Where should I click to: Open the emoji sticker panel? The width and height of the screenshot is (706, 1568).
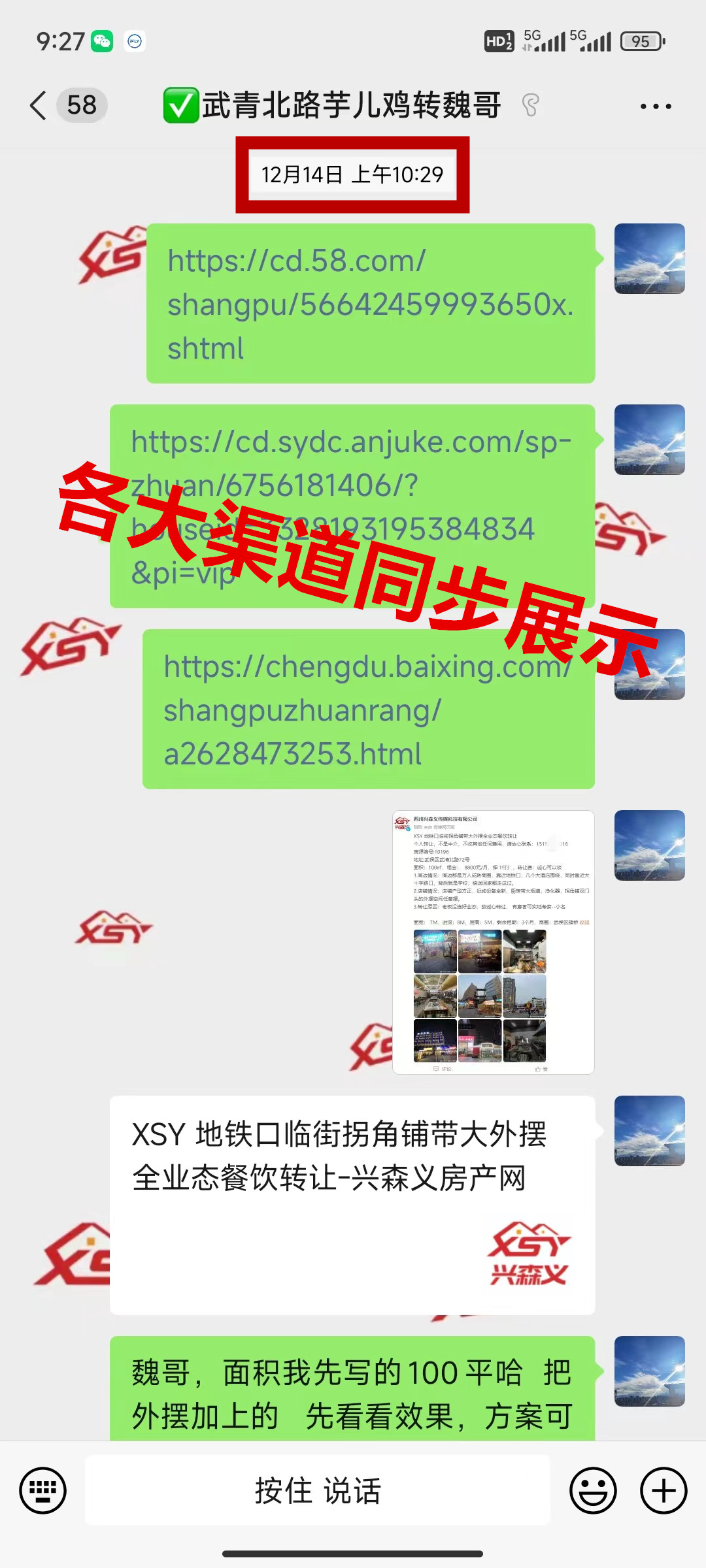point(593,1490)
